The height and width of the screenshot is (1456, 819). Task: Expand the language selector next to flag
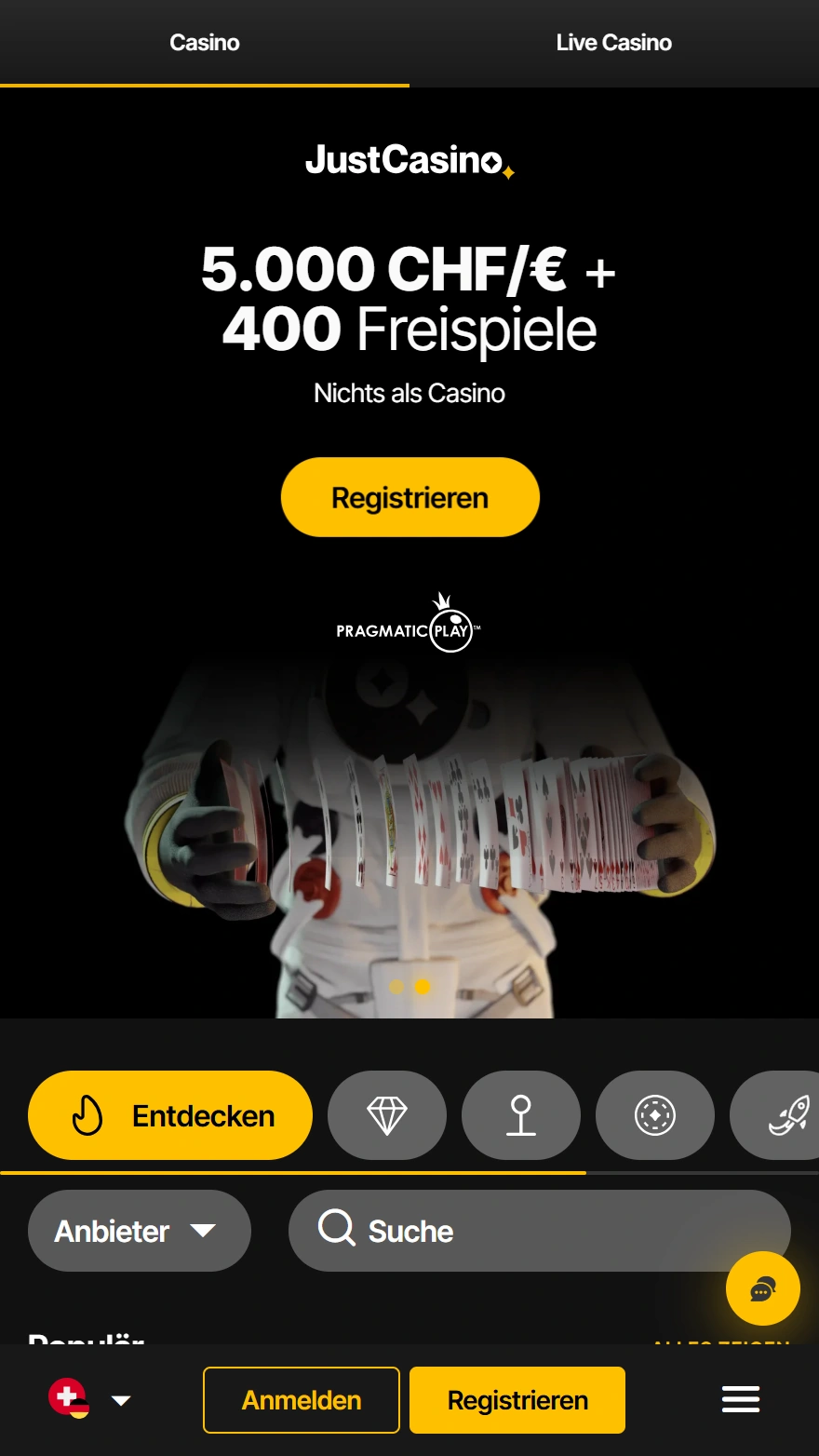[122, 1399]
